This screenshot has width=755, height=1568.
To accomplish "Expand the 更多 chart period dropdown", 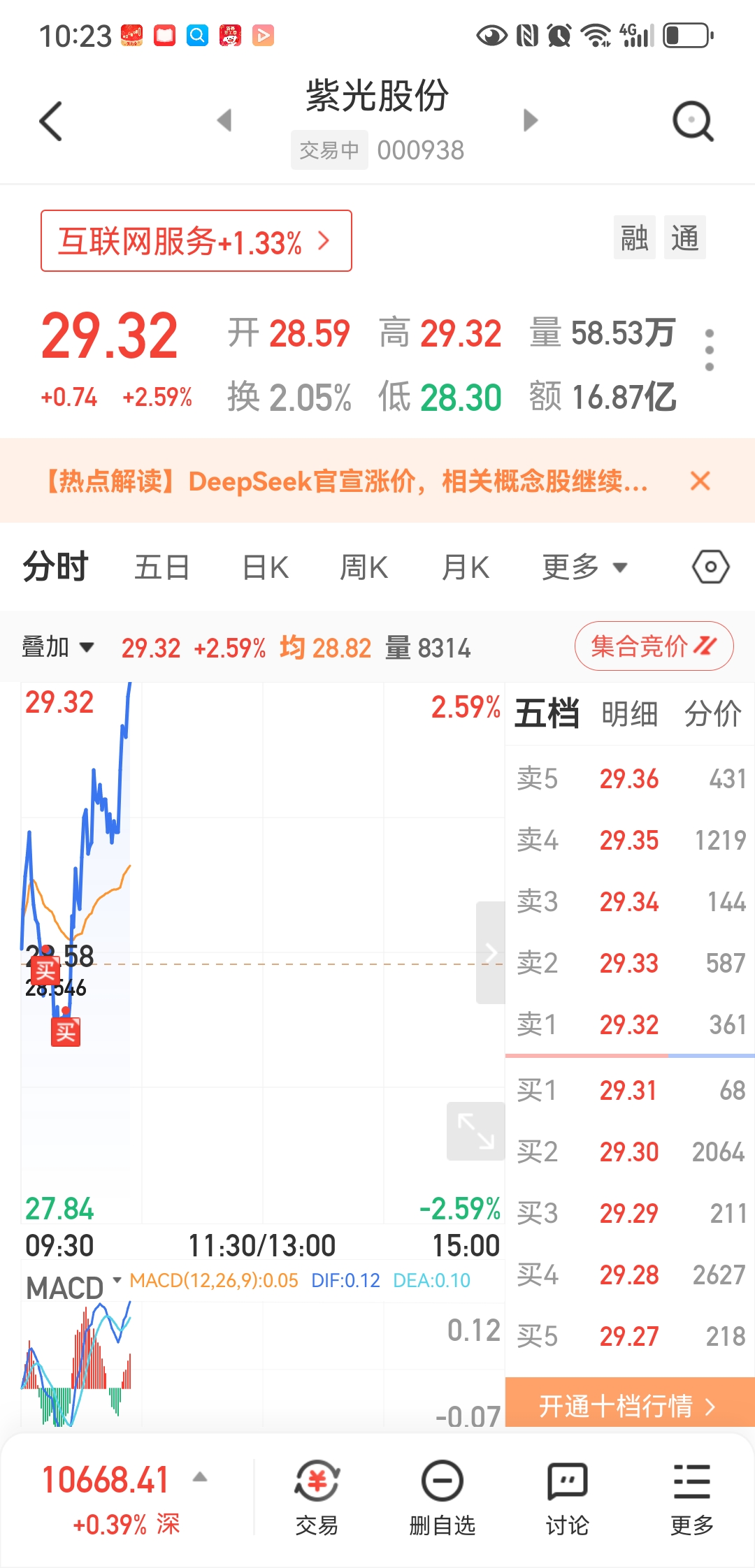I will pos(584,567).
